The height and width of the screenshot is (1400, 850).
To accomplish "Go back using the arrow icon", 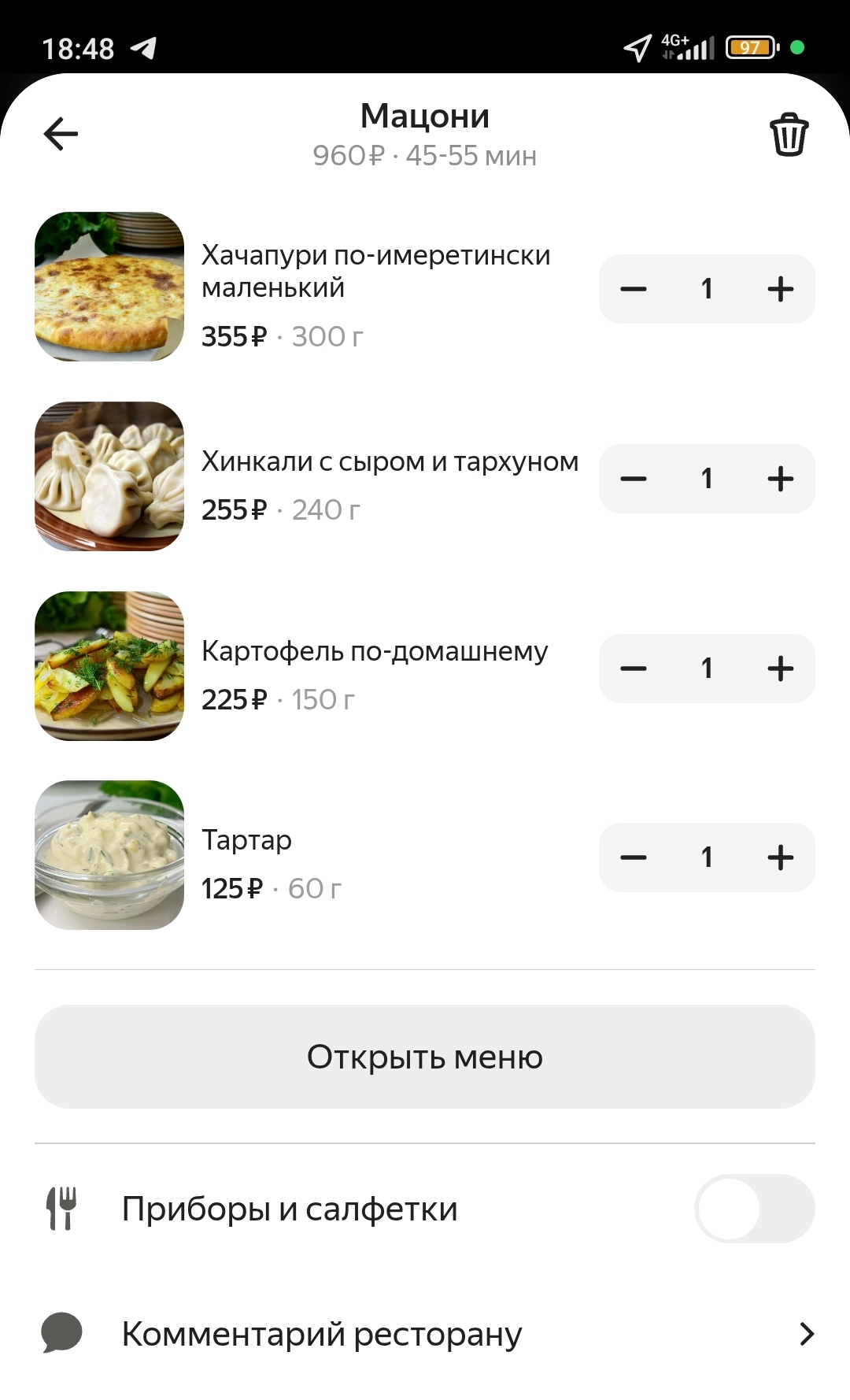I will (61, 134).
